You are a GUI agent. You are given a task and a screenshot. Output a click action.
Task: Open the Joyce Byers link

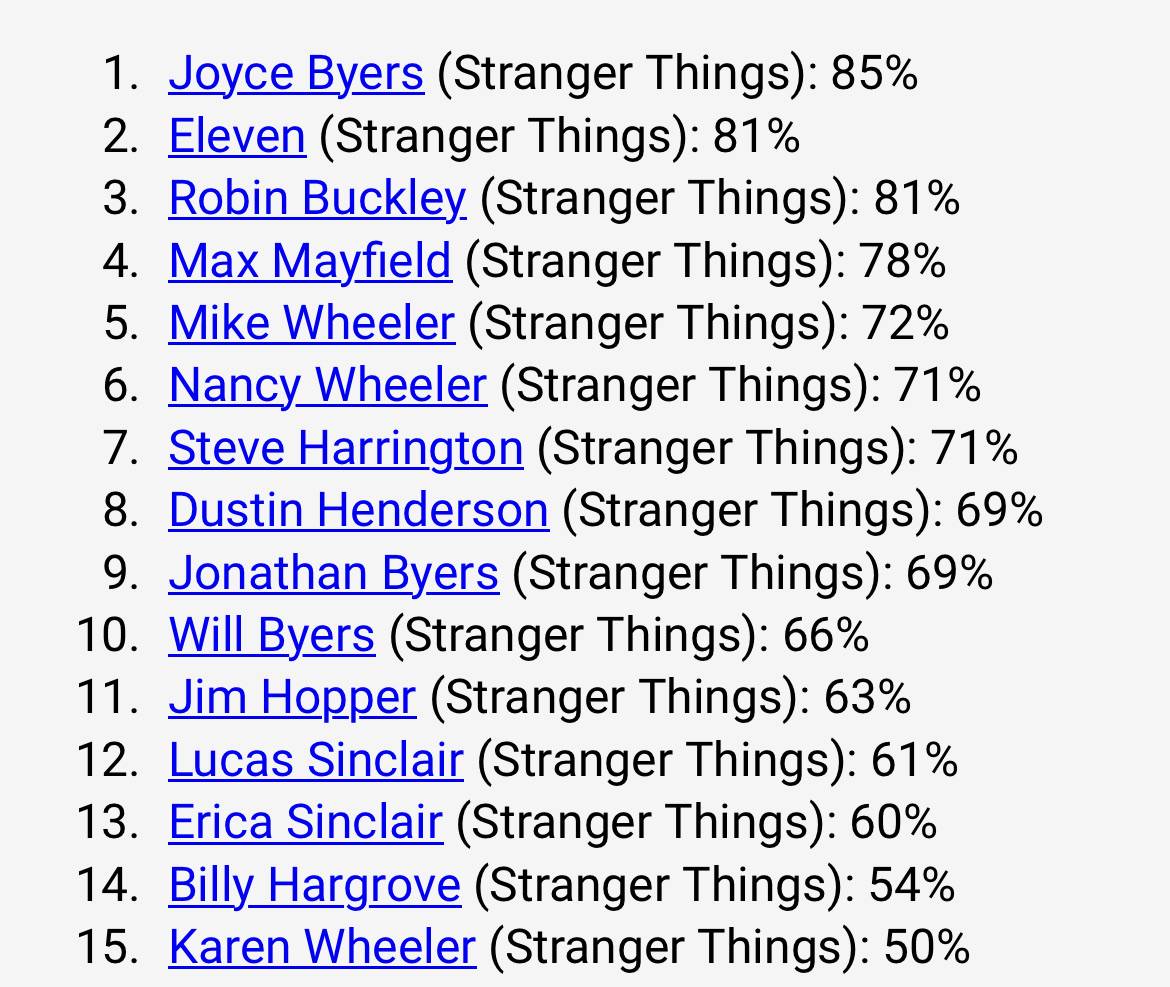[x=296, y=75]
